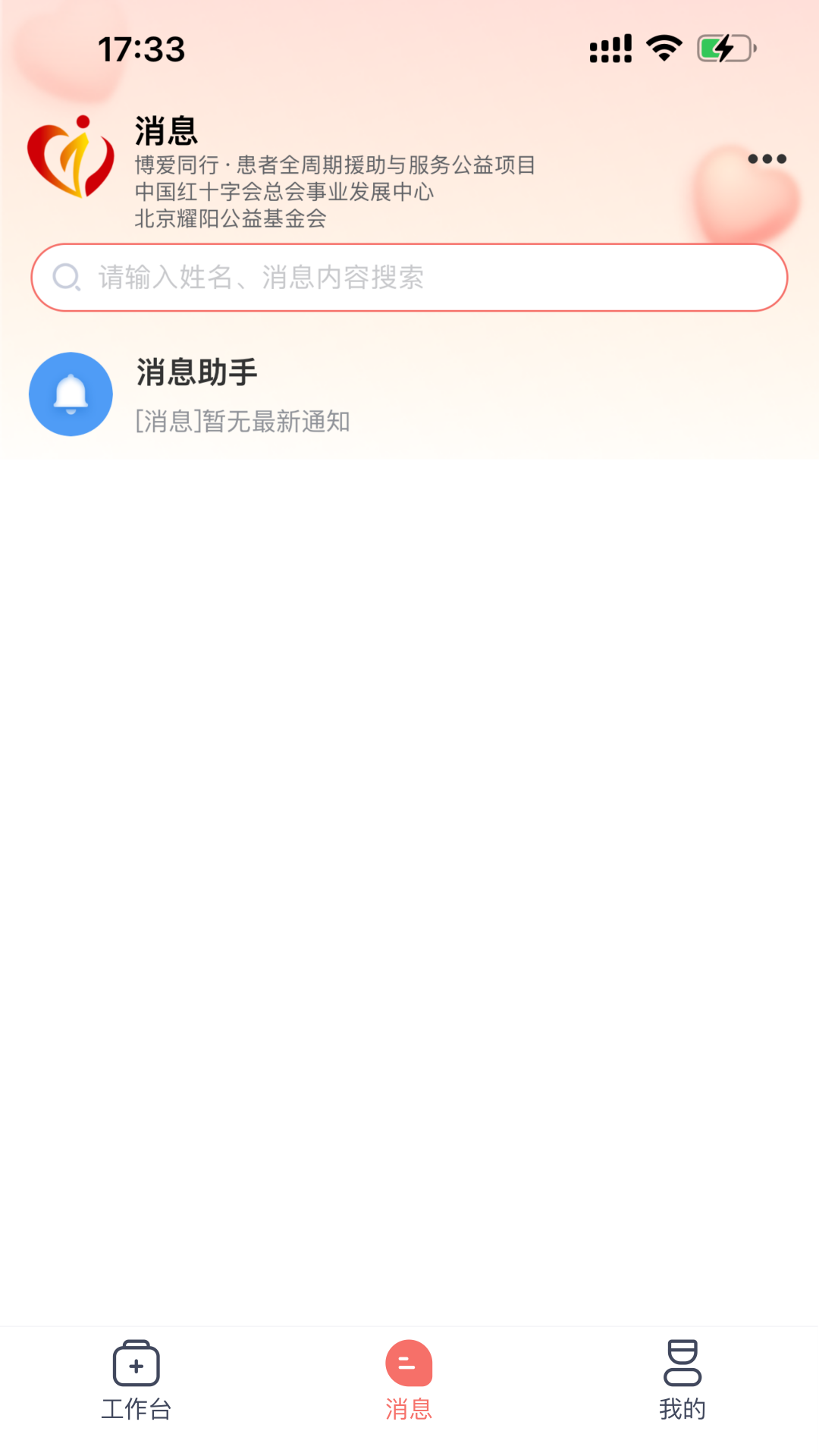
Task: Tap the Wi-Fi status icon
Action: tap(661, 47)
